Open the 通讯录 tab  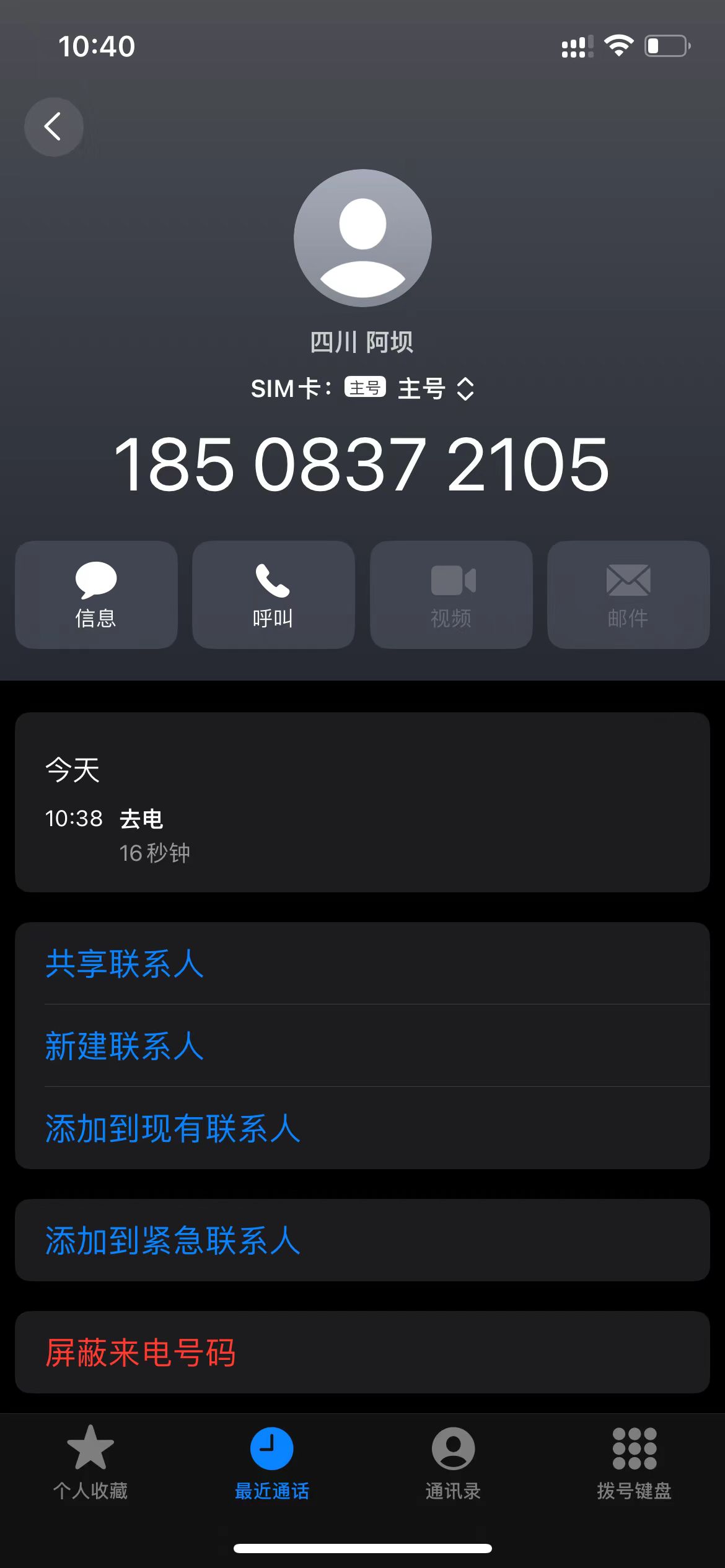pos(453,1463)
